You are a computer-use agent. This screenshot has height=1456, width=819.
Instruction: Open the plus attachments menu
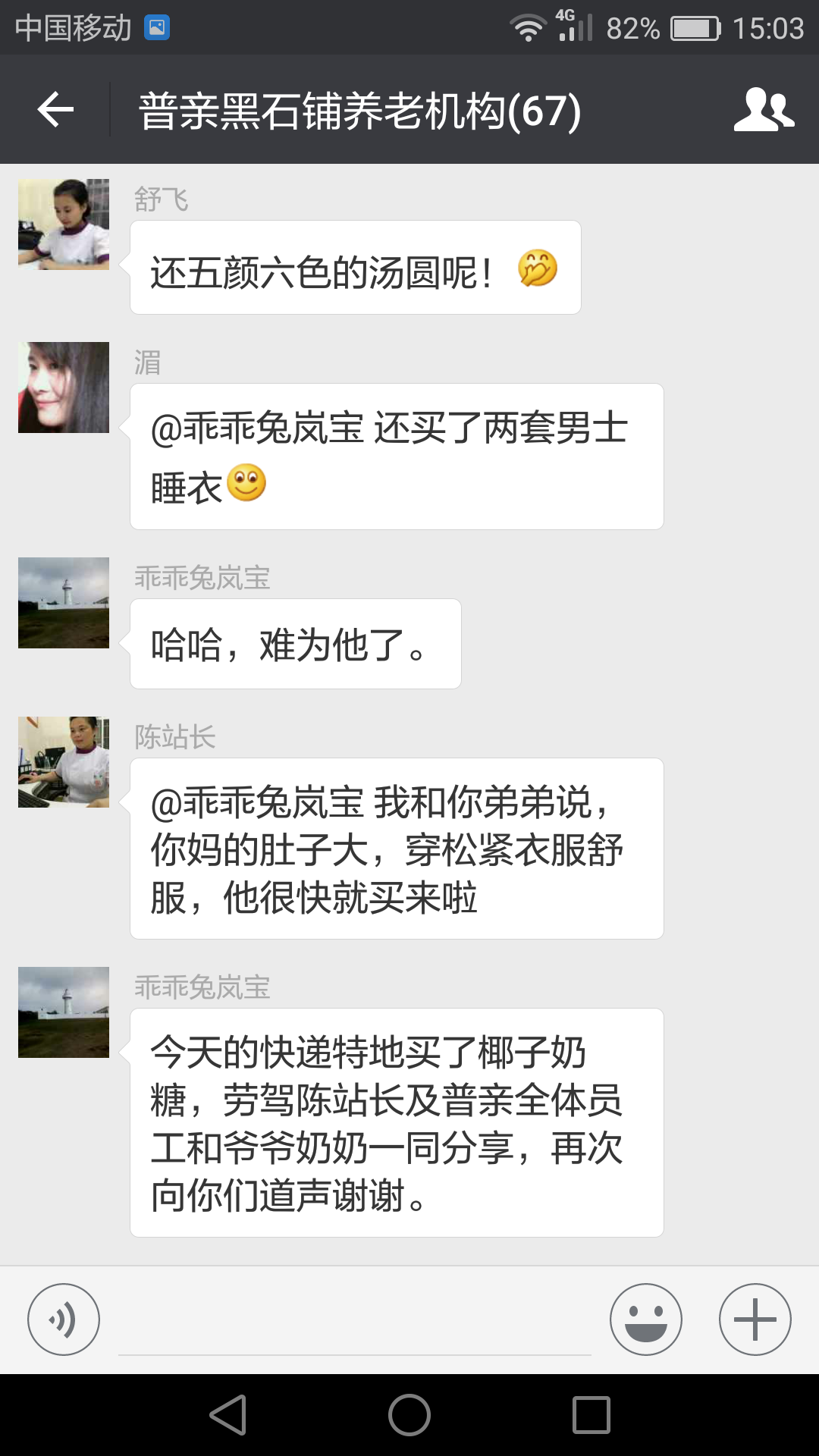tap(755, 1319)
